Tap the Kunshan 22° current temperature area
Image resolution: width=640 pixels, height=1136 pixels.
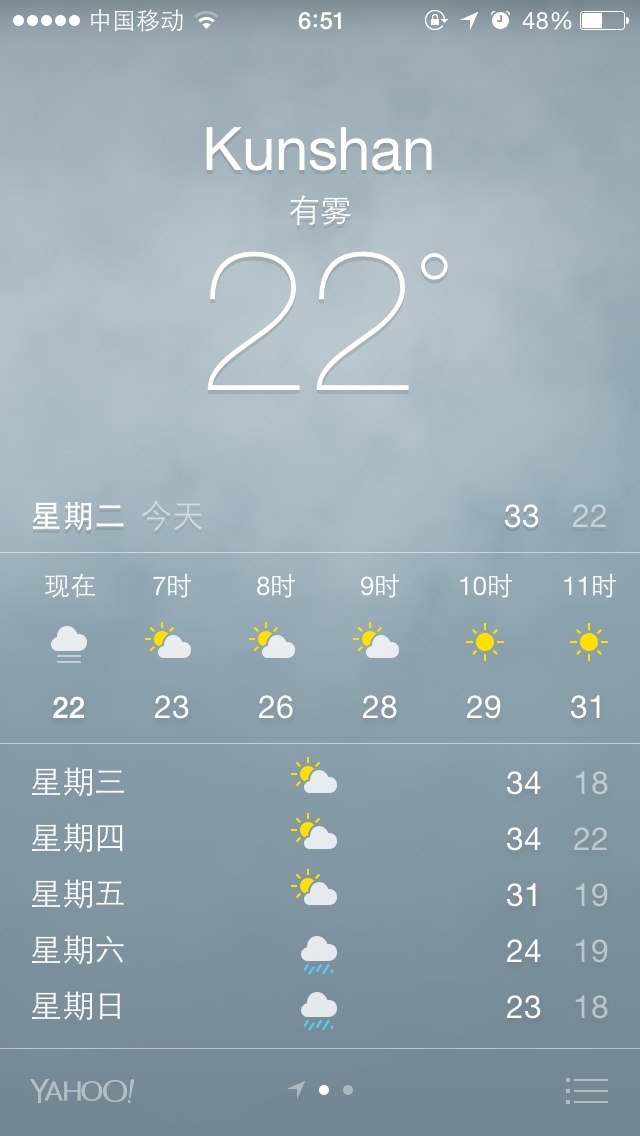click(x=320, y=257)
